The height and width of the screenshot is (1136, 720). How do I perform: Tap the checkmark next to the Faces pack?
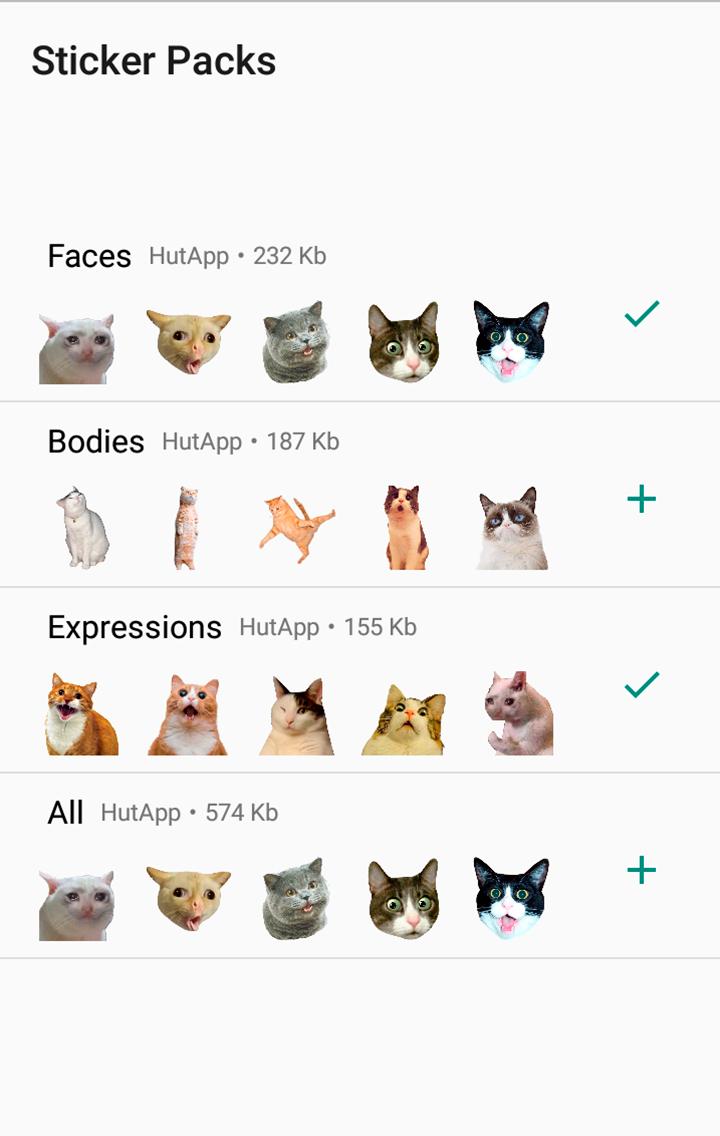tap(641, 314)
